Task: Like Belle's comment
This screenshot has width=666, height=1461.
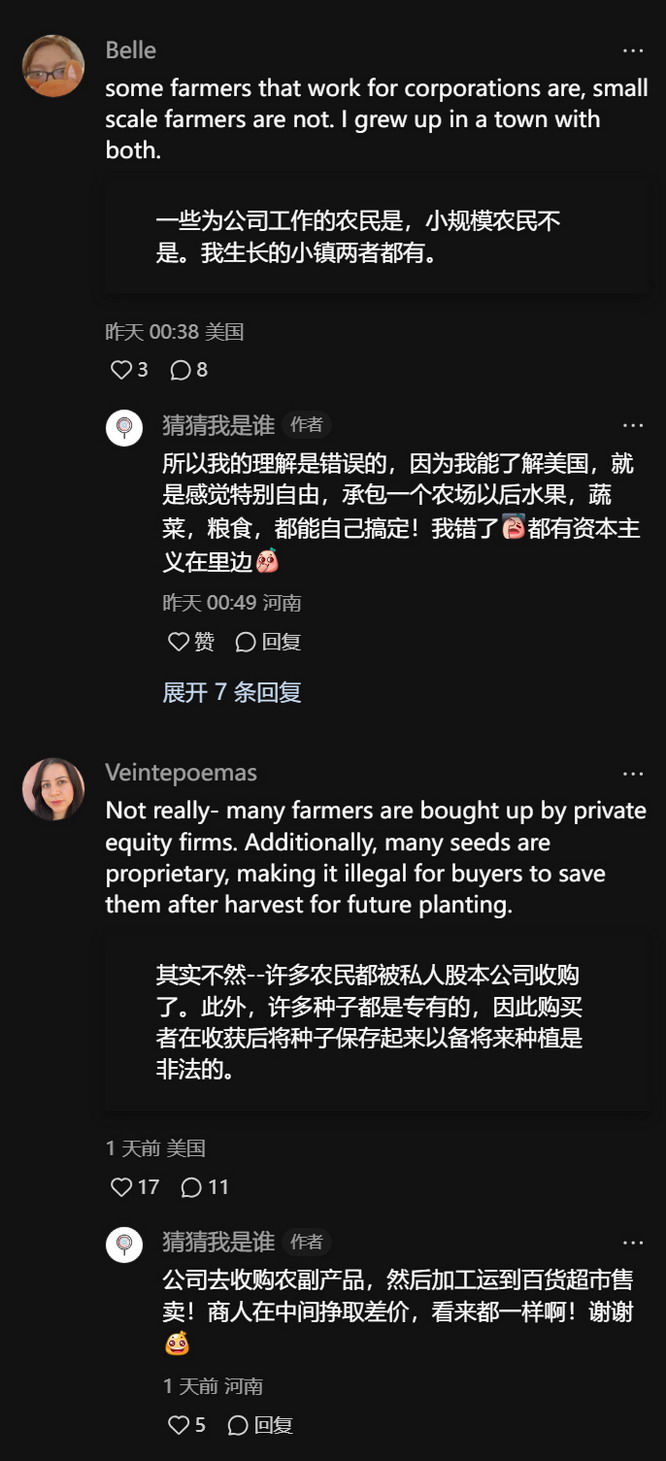Action: point(122,370)
